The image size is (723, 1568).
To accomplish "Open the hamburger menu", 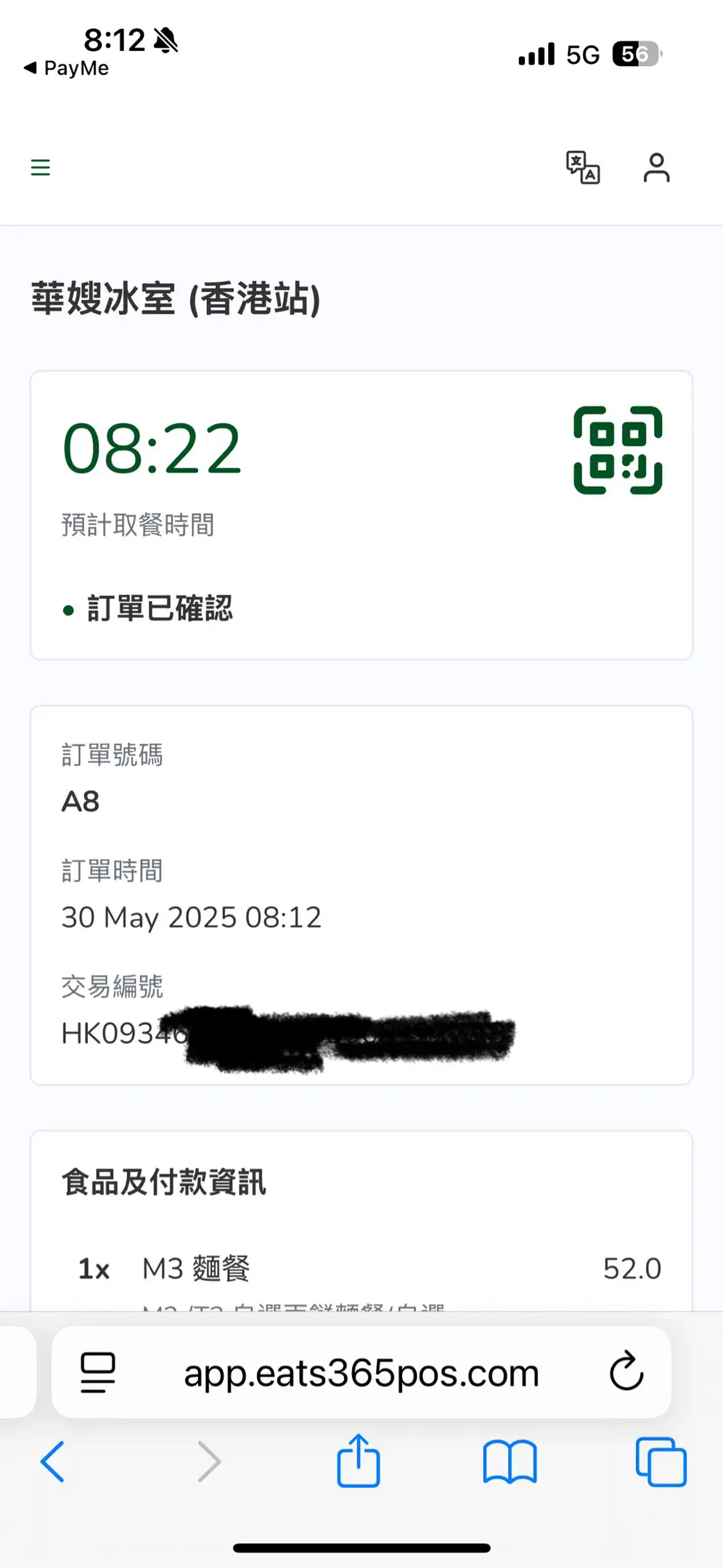I will click(x=41, y=168).
